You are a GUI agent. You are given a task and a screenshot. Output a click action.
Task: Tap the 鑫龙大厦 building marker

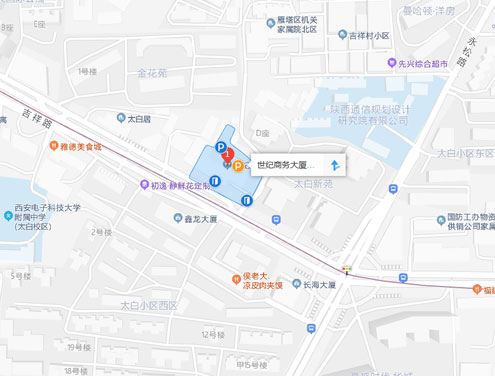pyautogui.click(x=178, y=218)
